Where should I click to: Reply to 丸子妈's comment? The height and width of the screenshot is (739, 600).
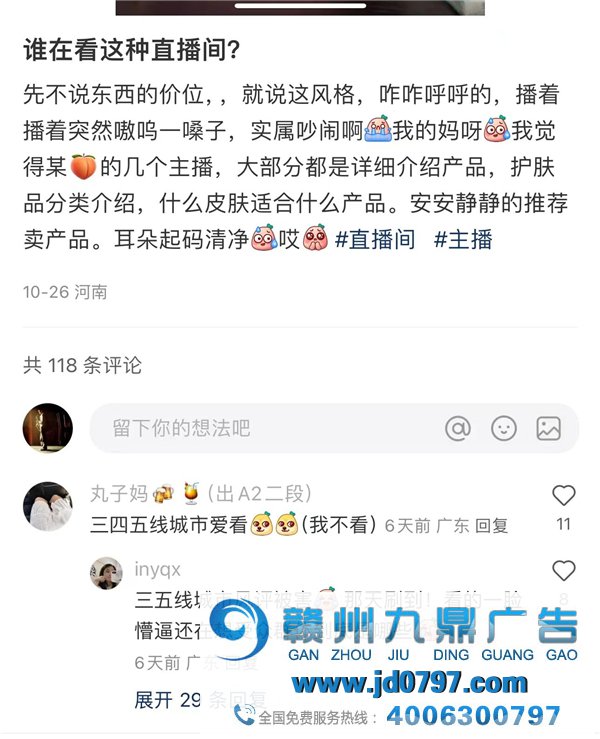pos(491,525)
